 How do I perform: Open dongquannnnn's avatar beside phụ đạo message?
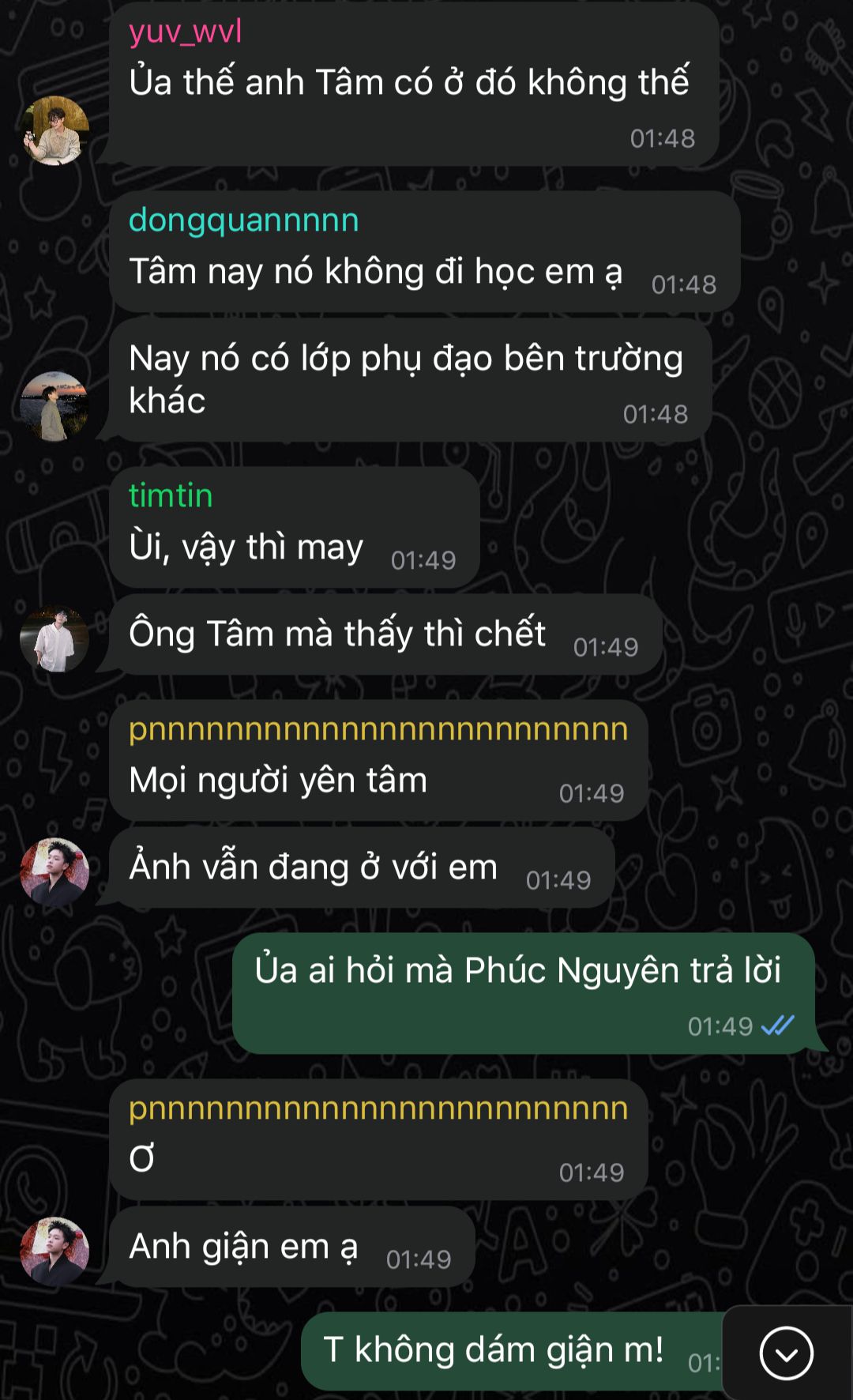(54, 406)
